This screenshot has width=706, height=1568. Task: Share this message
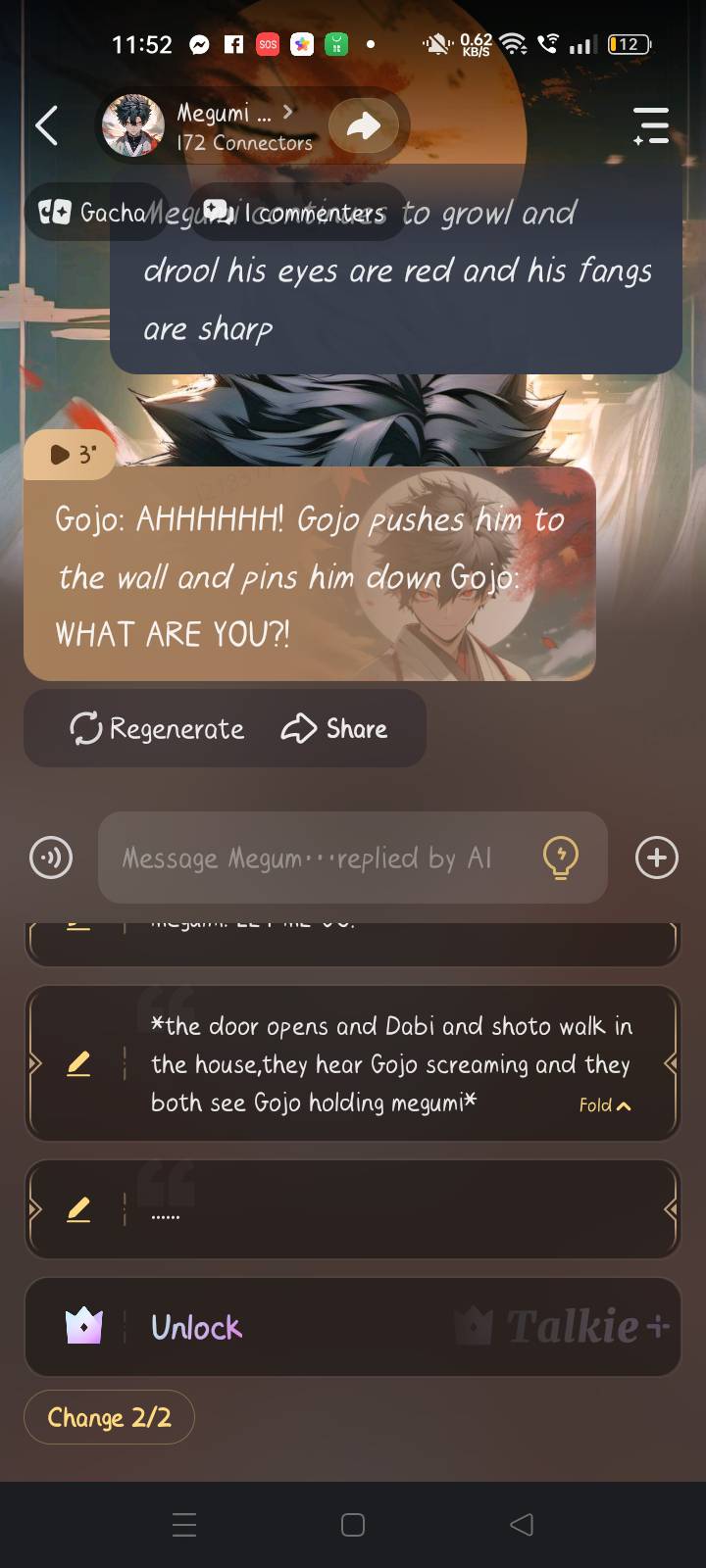click(334, 728)
